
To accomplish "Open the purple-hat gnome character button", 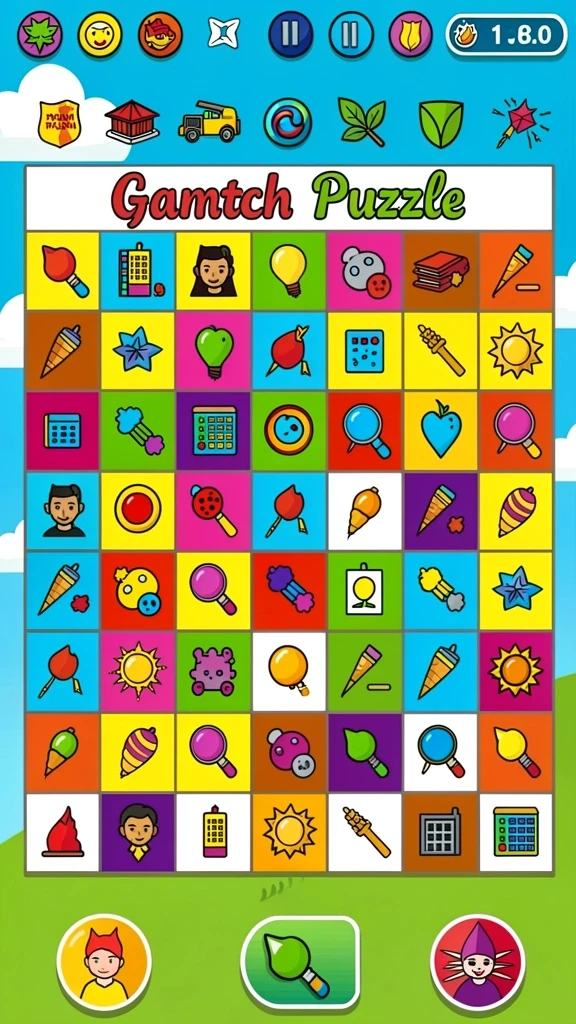I will coord(477,962).
